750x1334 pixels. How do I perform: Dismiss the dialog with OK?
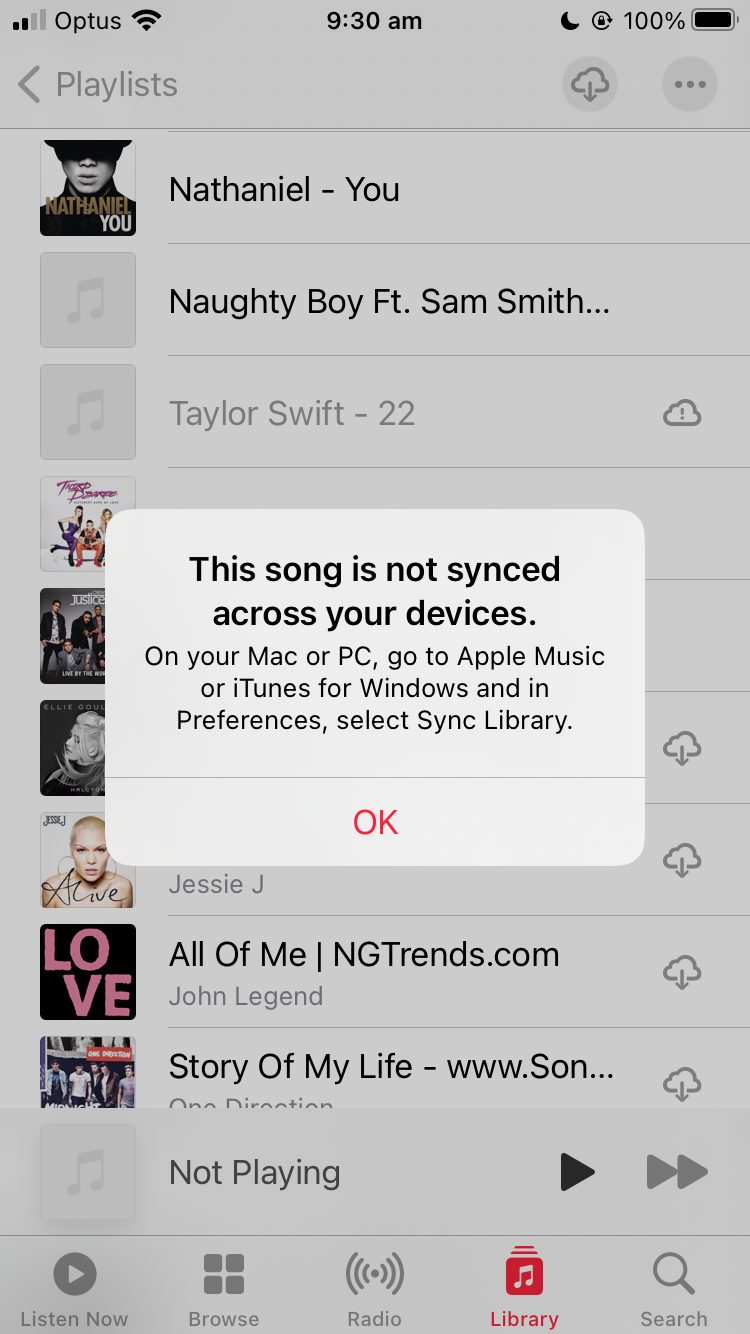[x=375, y=822]
